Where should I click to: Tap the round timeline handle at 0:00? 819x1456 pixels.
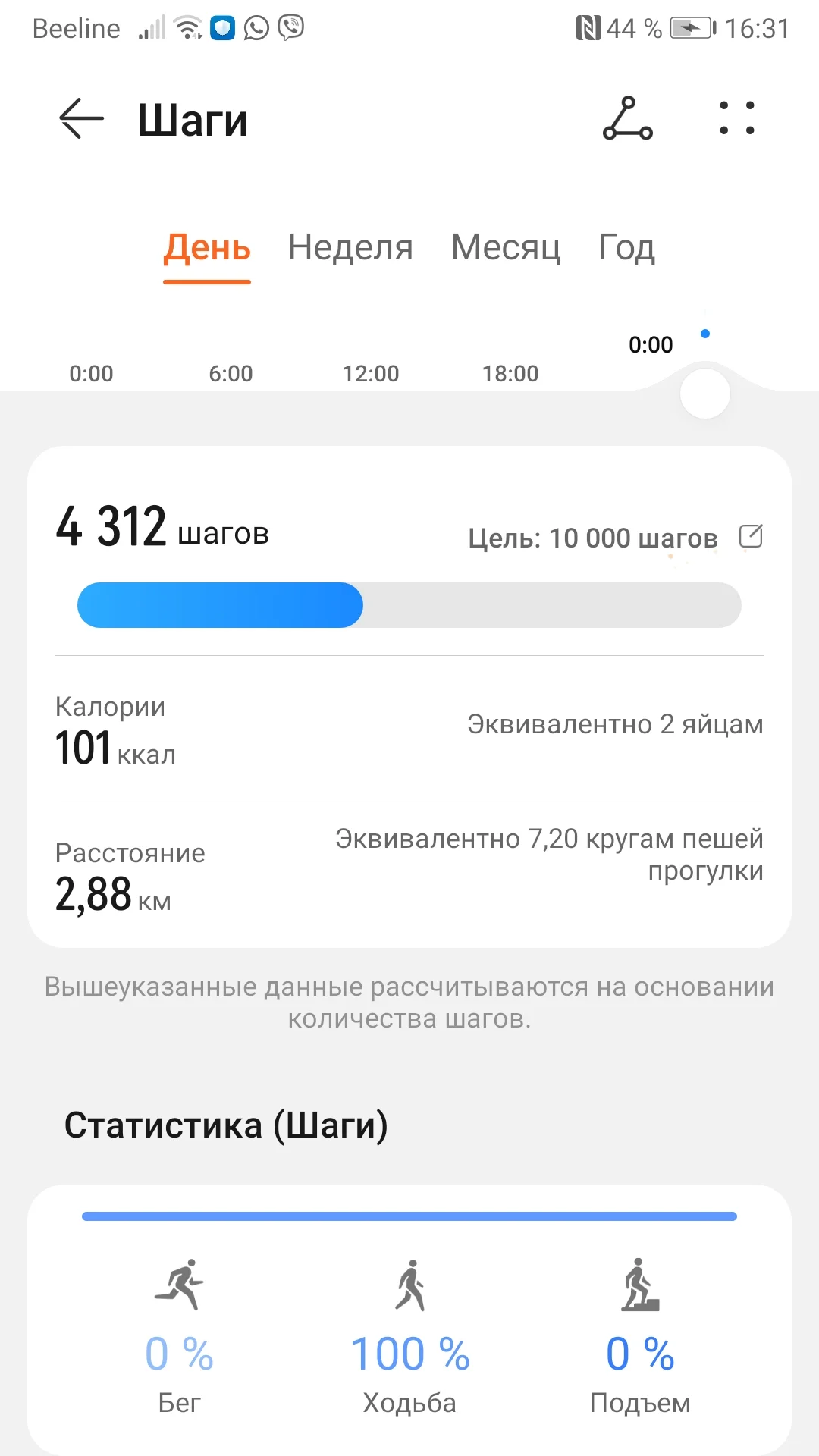coord(705,394)
